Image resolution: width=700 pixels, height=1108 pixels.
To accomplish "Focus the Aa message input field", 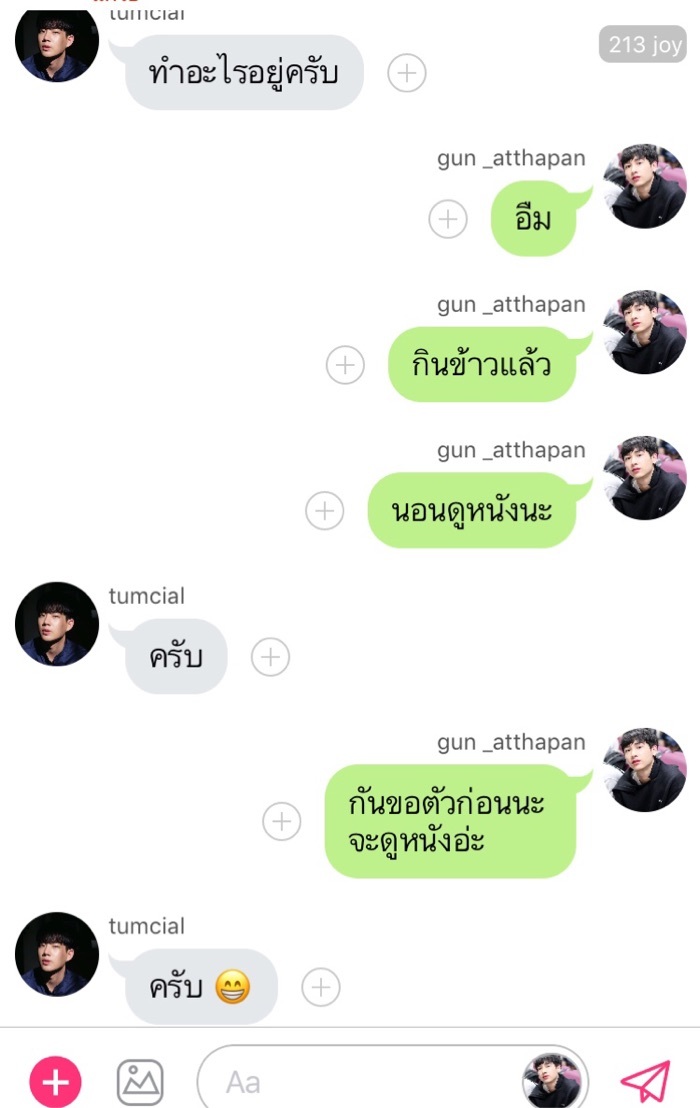I will tap(360, 1081).
